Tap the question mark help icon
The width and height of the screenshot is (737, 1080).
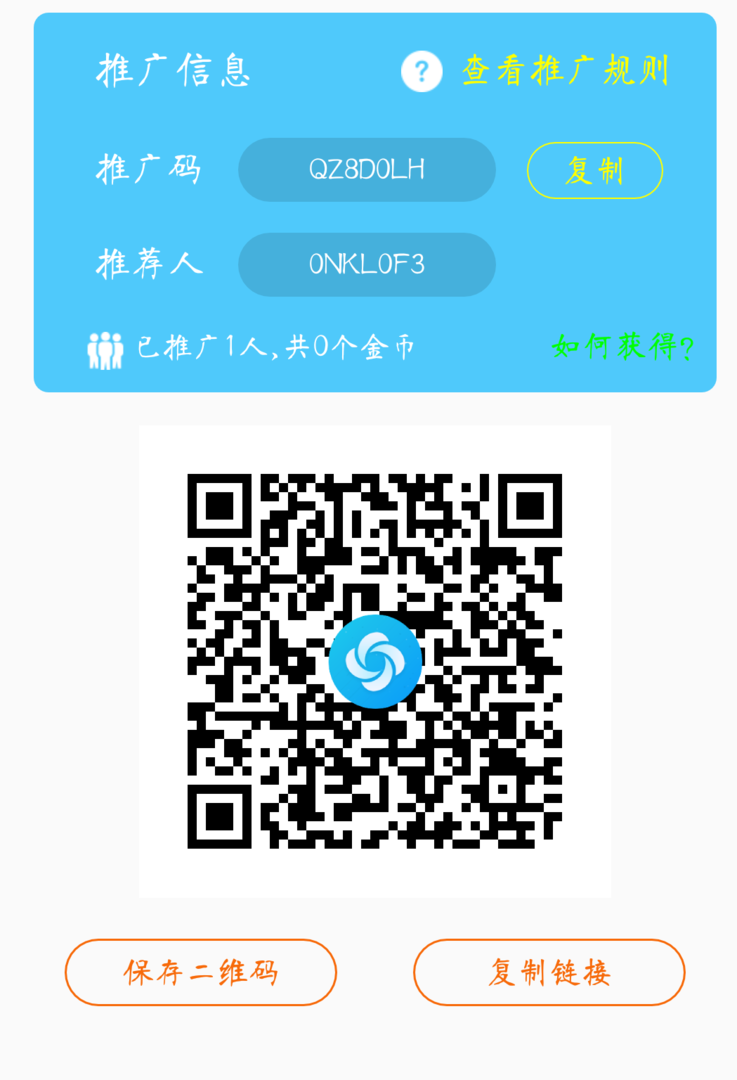pyautogui.click(x=422, y=71)
